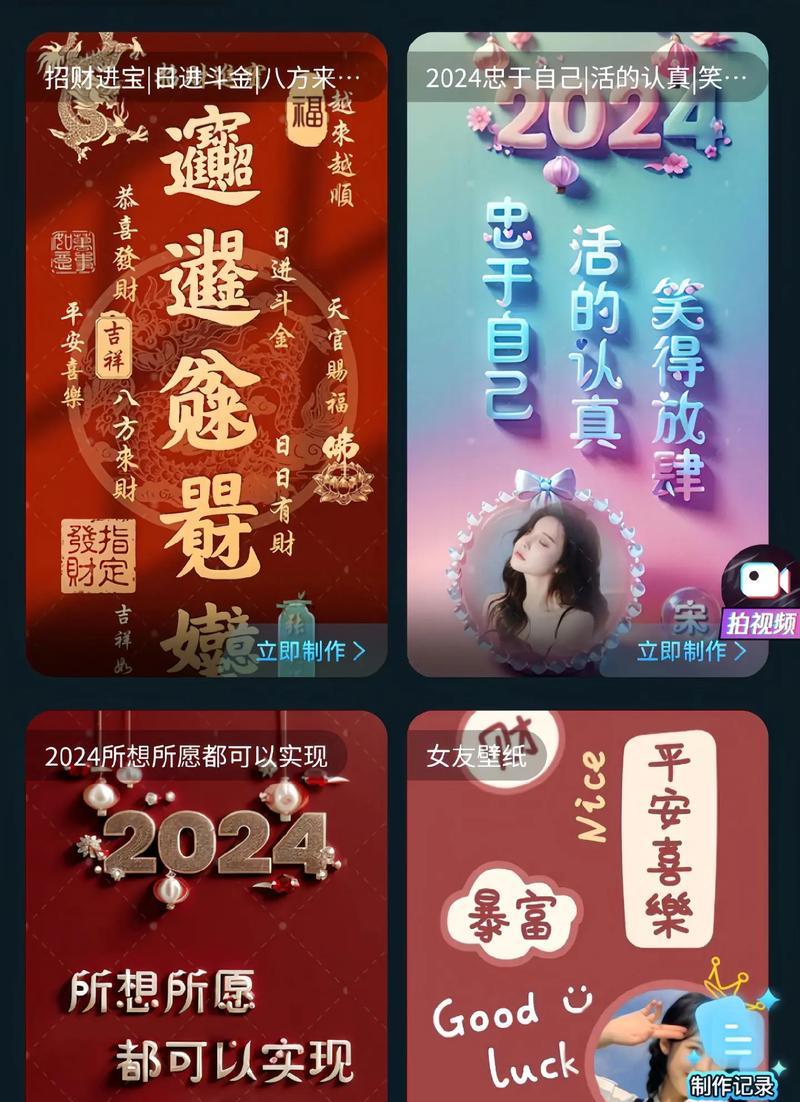Tap 立即制作 on the 招财进宝 template

(311, 651)
